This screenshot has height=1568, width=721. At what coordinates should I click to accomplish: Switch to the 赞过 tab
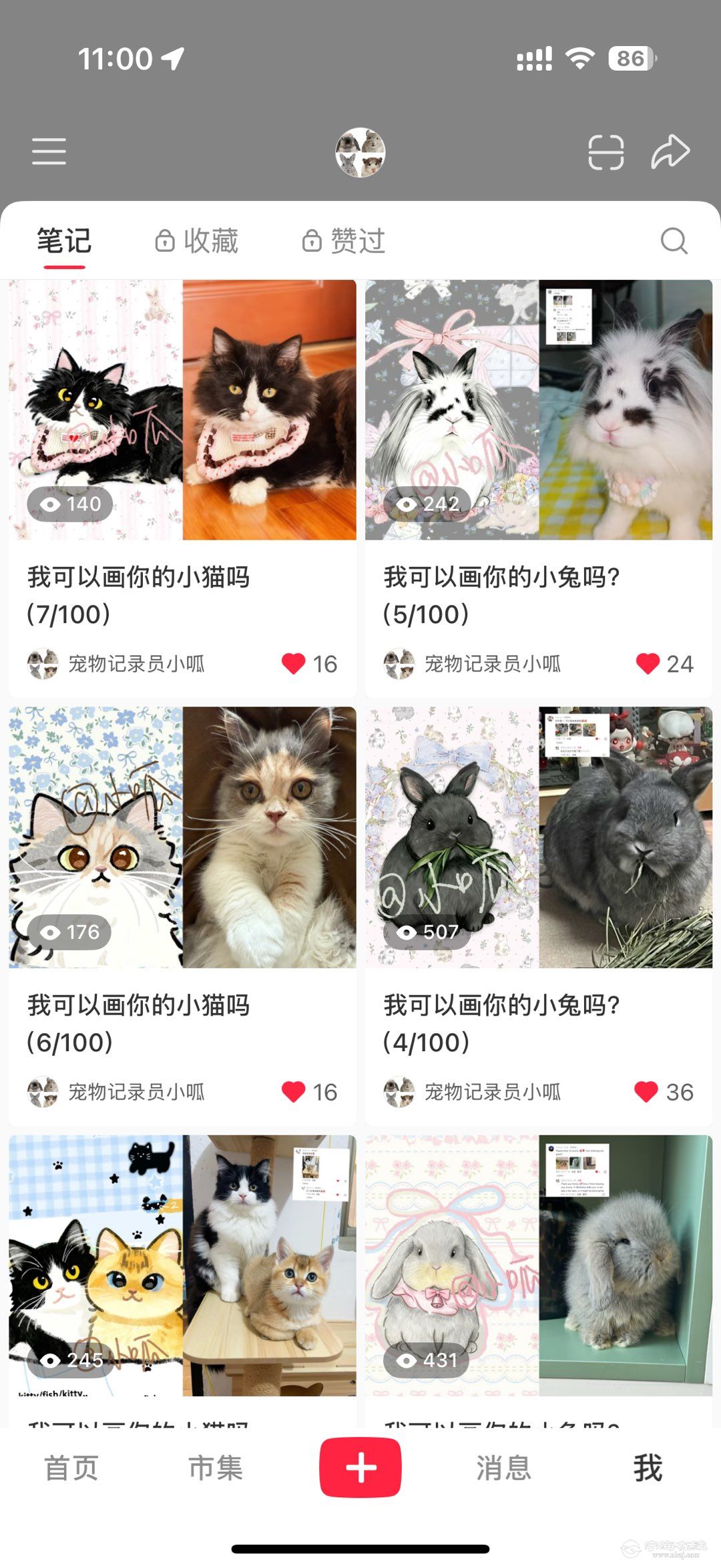click(x=344, y=241)
